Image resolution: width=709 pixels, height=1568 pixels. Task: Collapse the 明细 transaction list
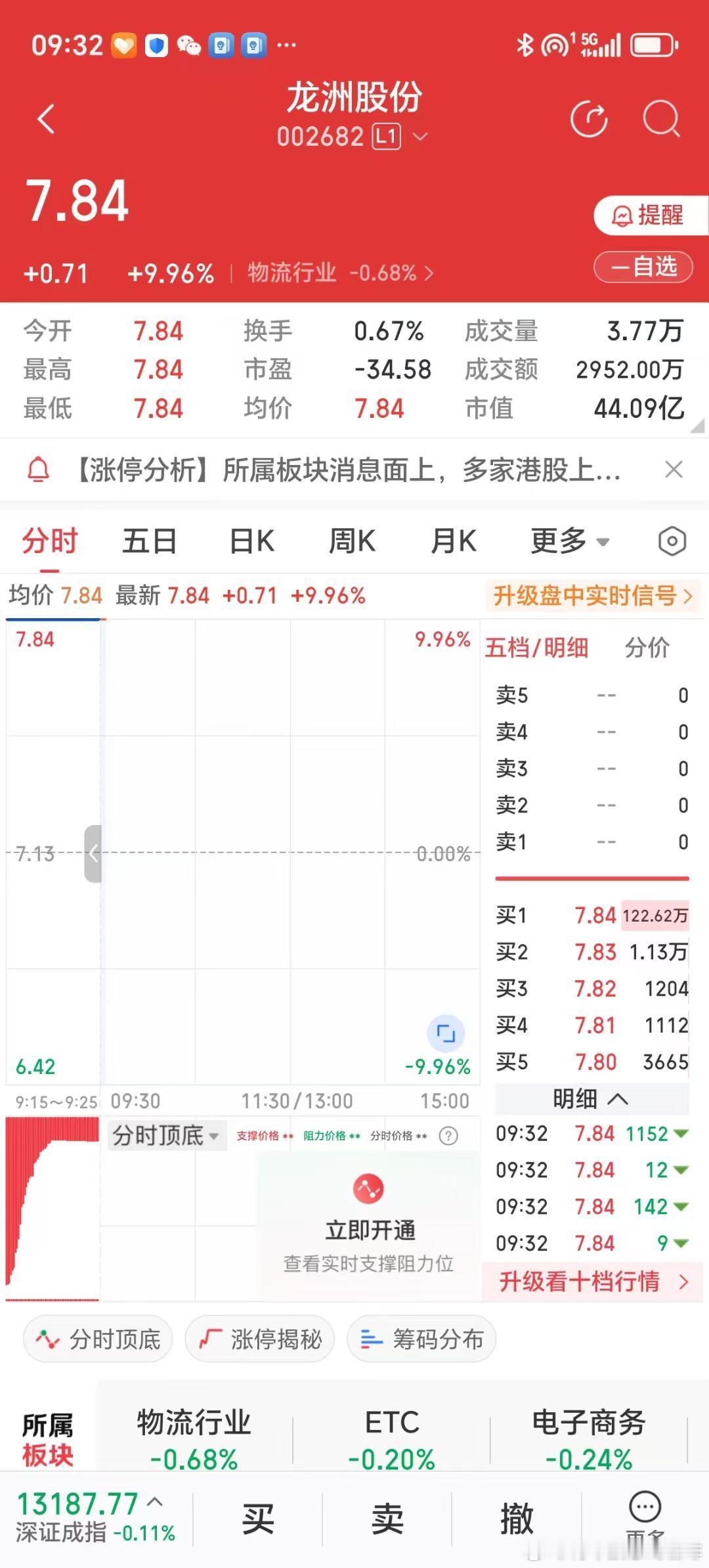tap(591, 1098)
